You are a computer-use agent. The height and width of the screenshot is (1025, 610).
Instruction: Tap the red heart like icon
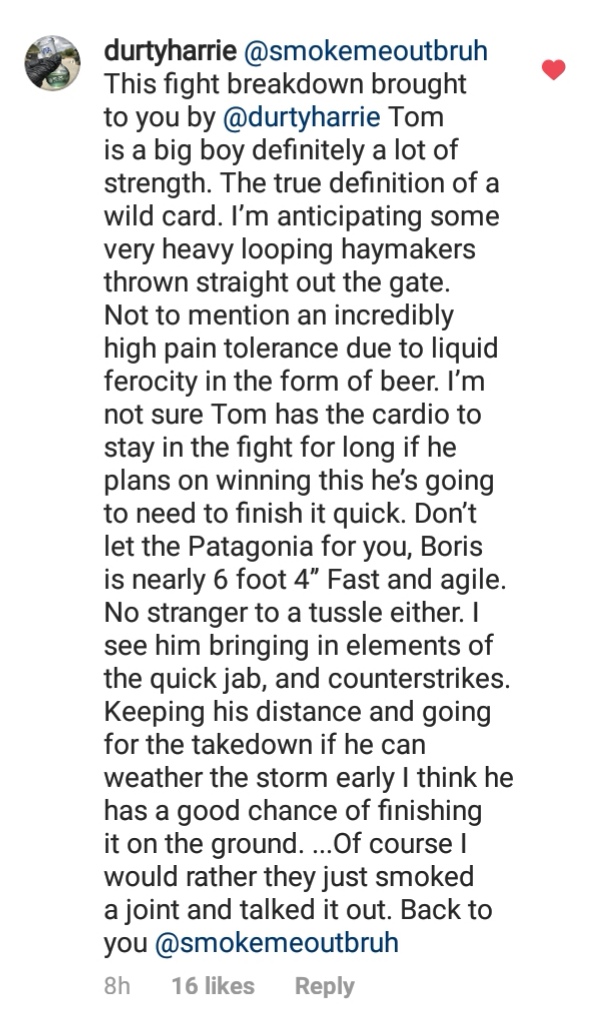click(x=553, y=69)
